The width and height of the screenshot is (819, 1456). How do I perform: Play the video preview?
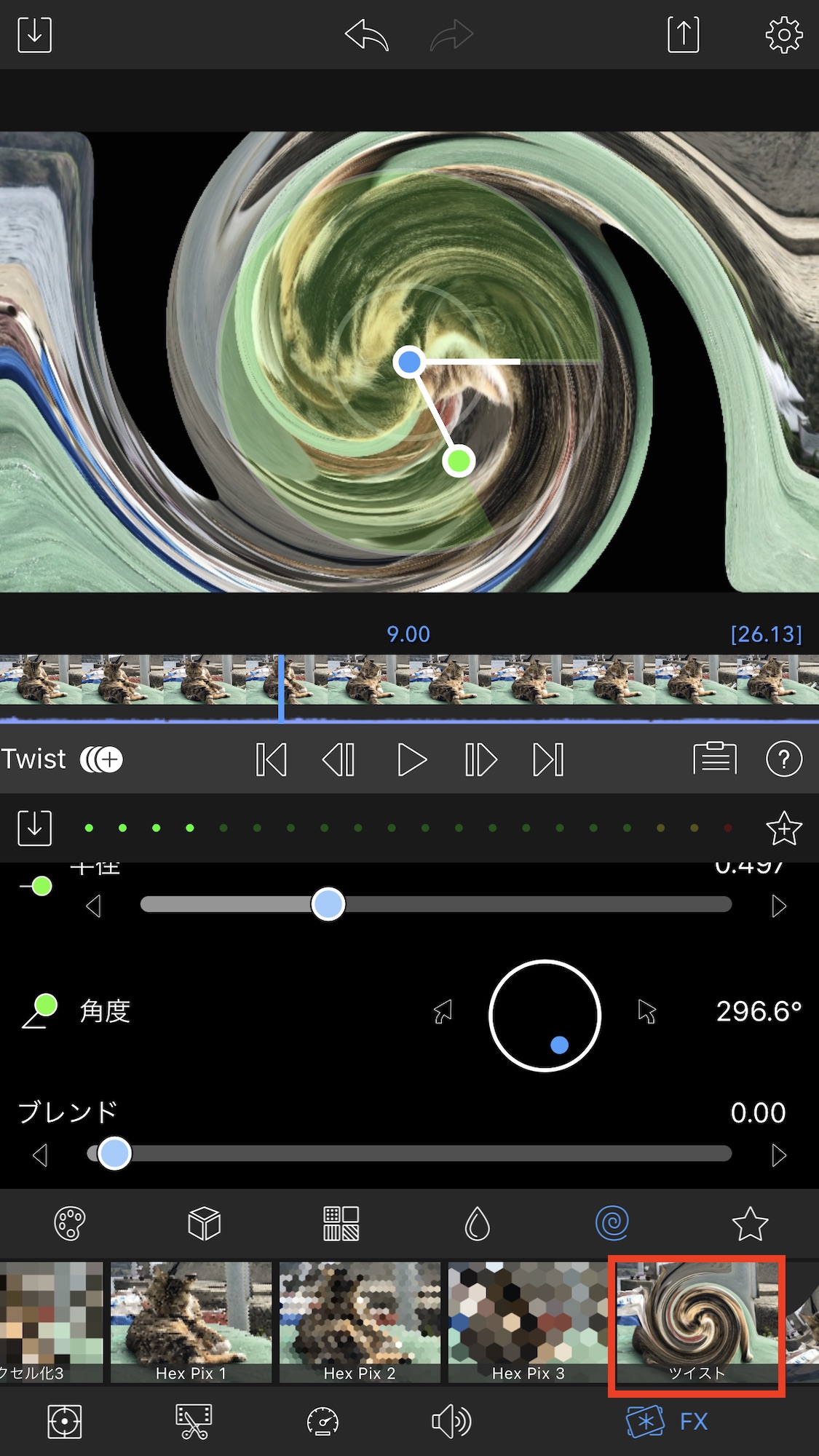click(411, 760)
